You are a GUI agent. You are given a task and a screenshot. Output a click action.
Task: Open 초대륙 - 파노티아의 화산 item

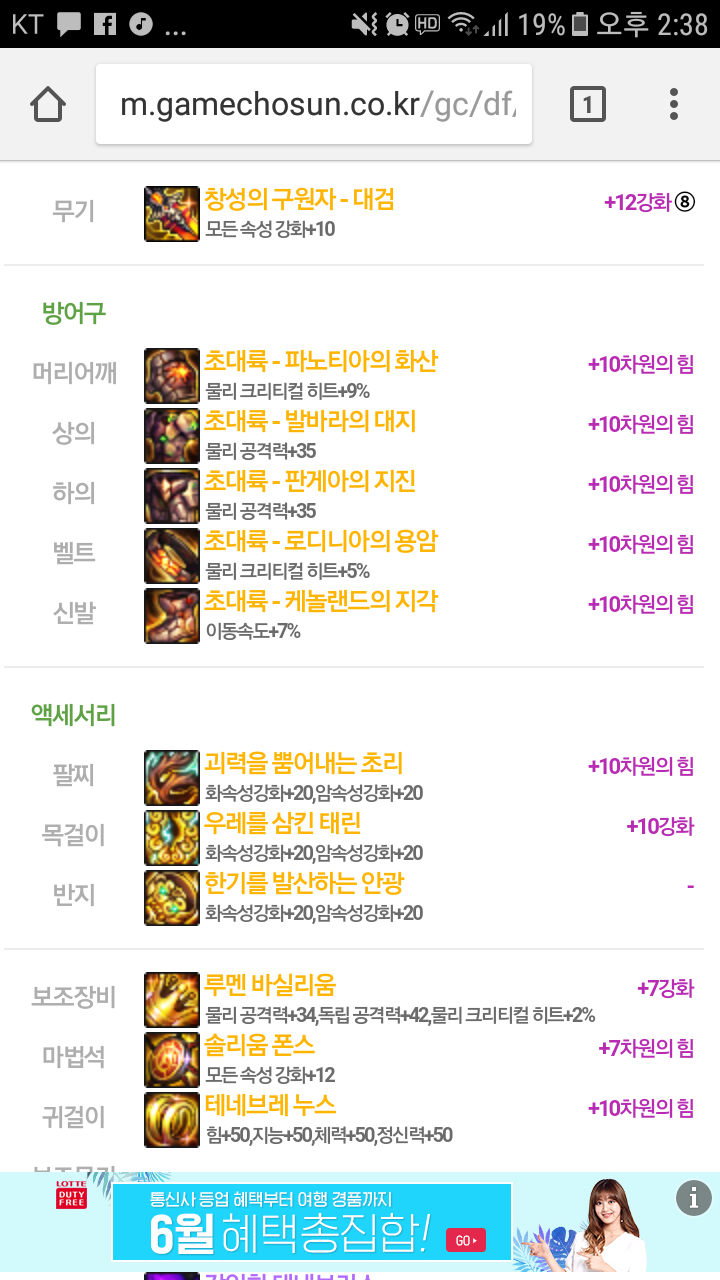point(320,361)
